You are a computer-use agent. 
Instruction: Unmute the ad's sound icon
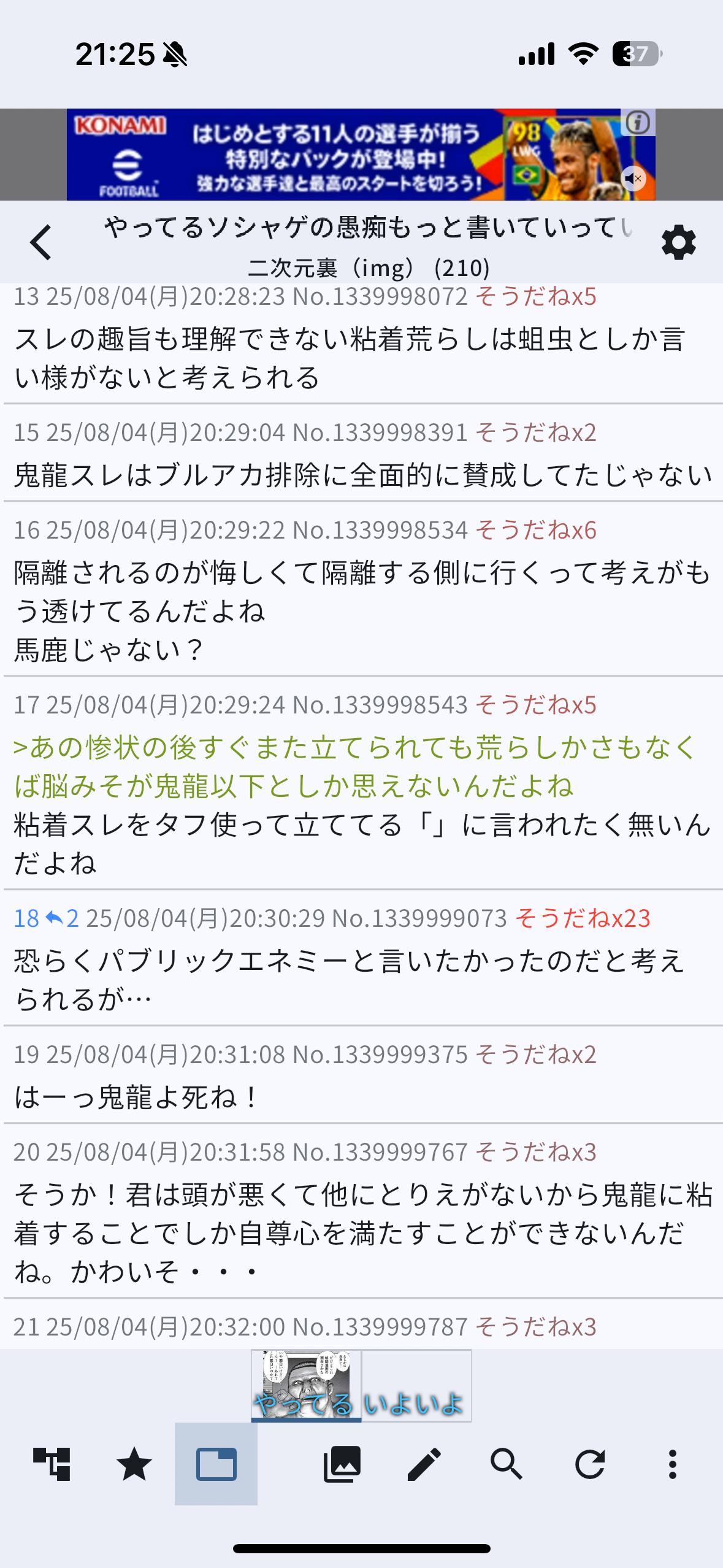pos(633,179)
